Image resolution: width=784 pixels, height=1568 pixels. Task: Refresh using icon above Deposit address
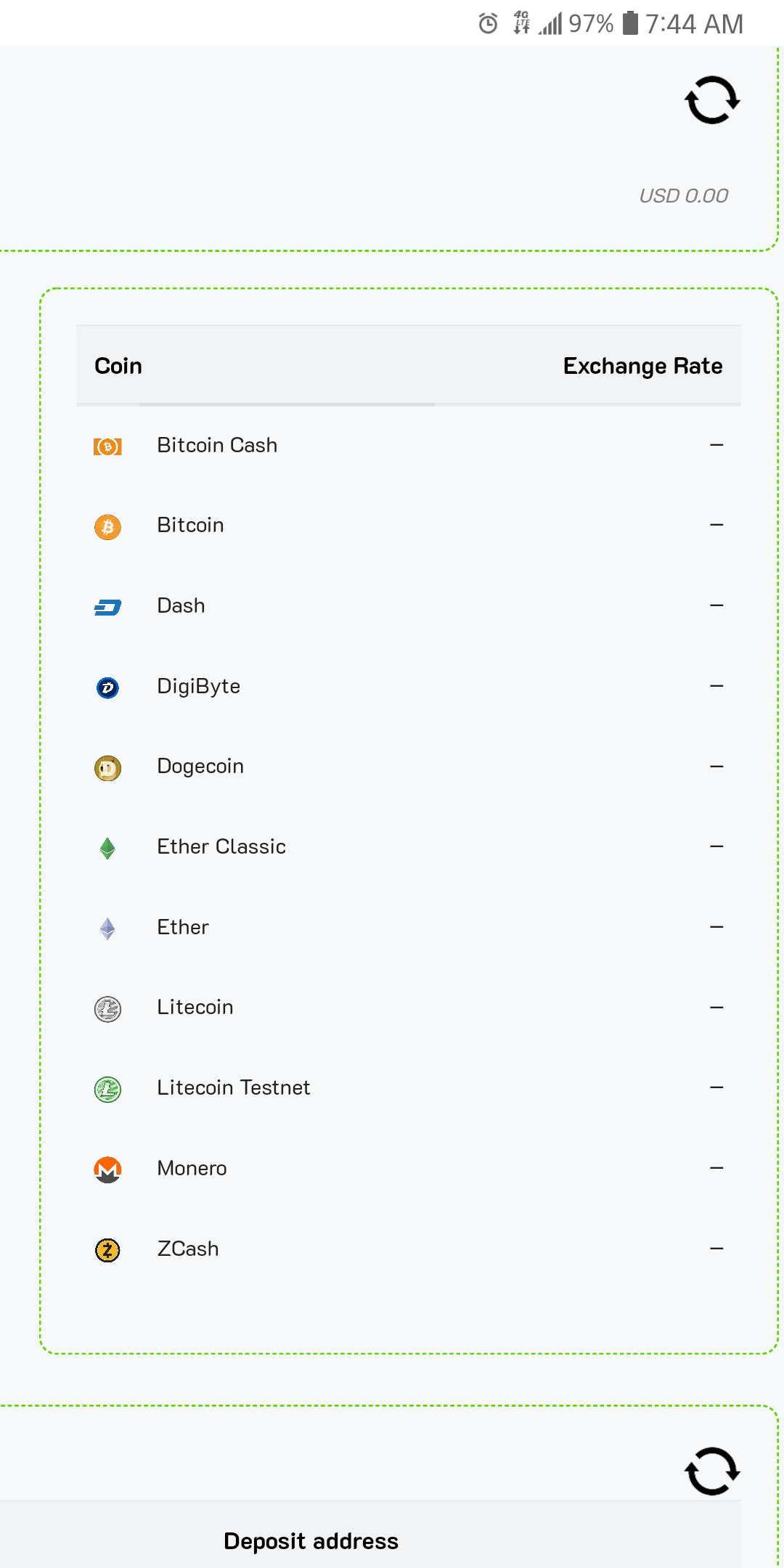click(712, 1471)
